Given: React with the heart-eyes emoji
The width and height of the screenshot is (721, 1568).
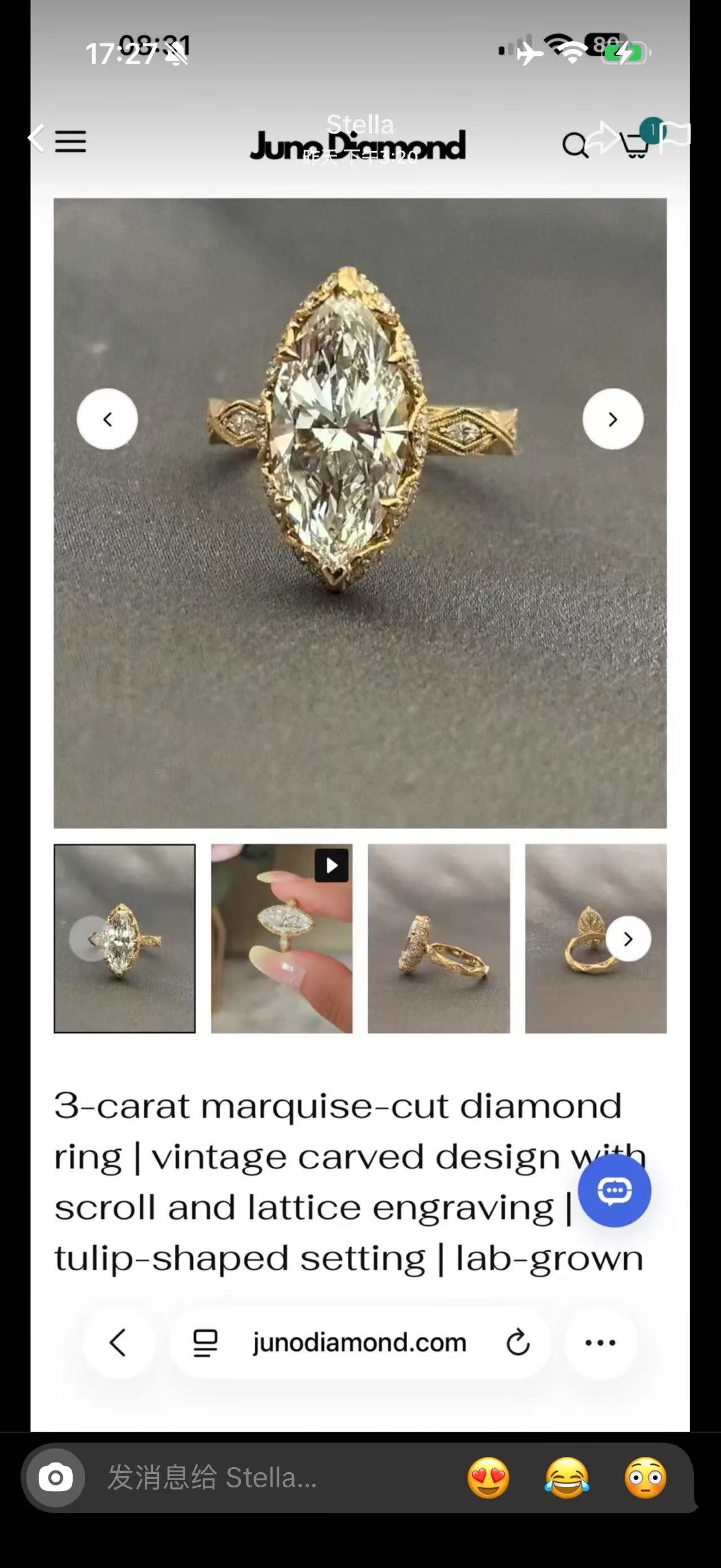Looking at the screenshot, I should point(489,1477).
